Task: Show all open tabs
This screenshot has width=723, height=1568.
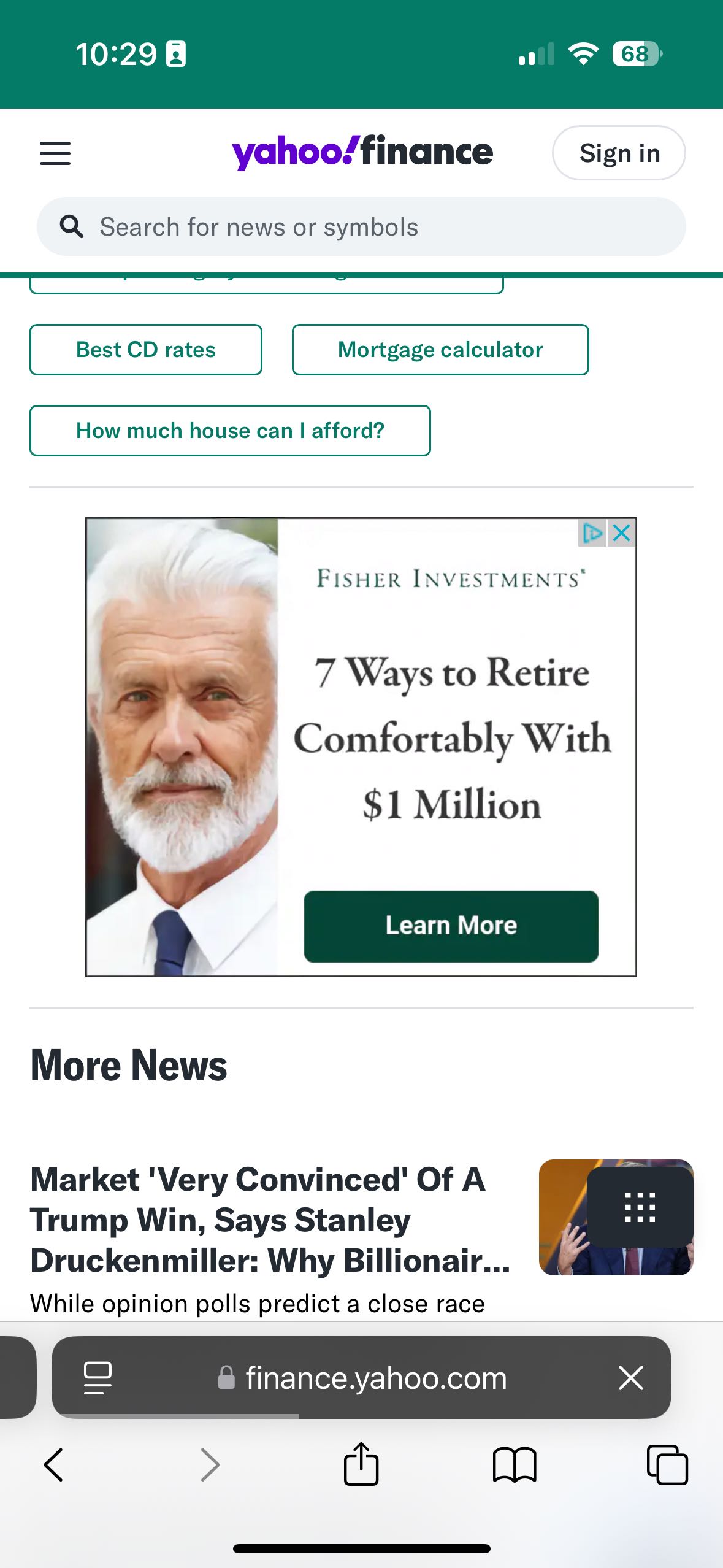Action: click(x=667, y=1465)
